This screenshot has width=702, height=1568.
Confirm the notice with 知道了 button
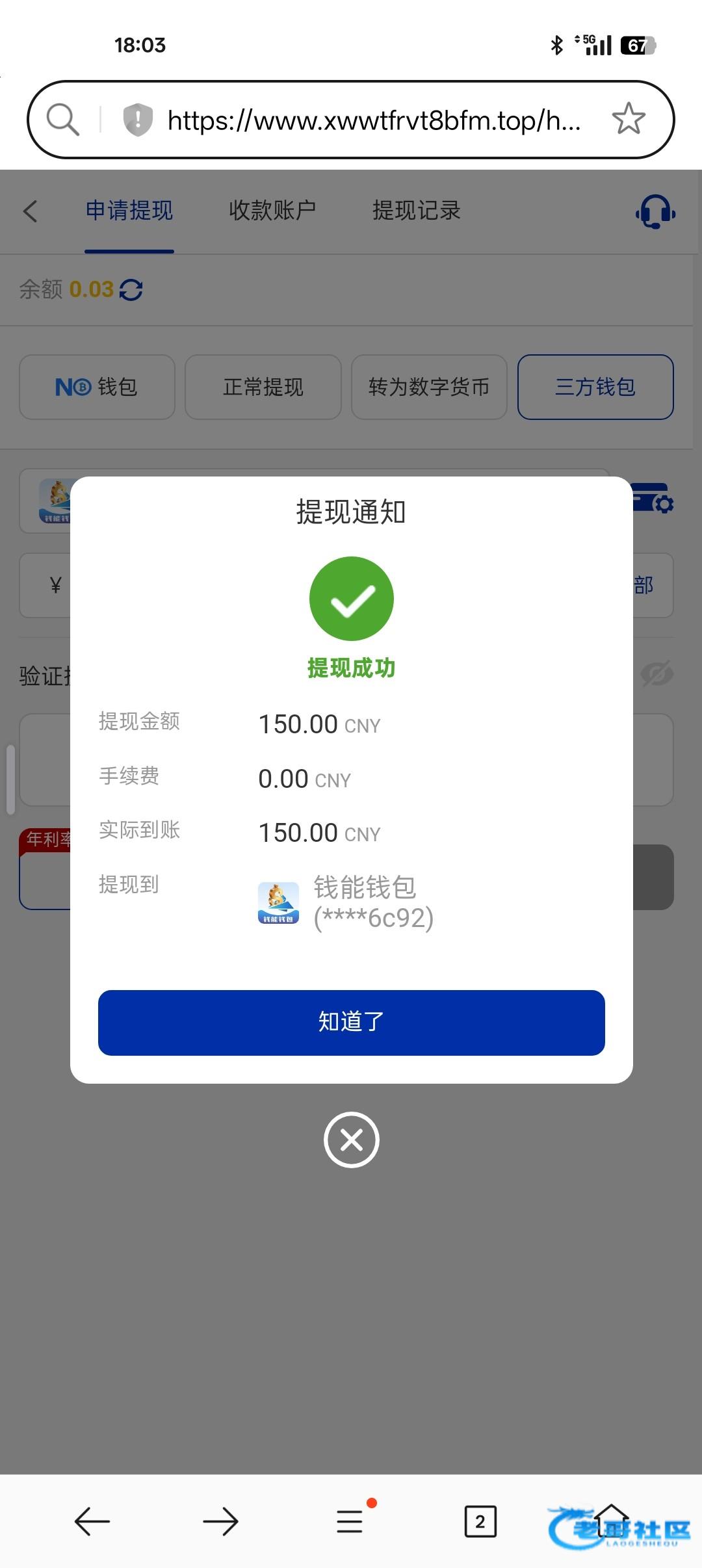(x=351, y=1022)
